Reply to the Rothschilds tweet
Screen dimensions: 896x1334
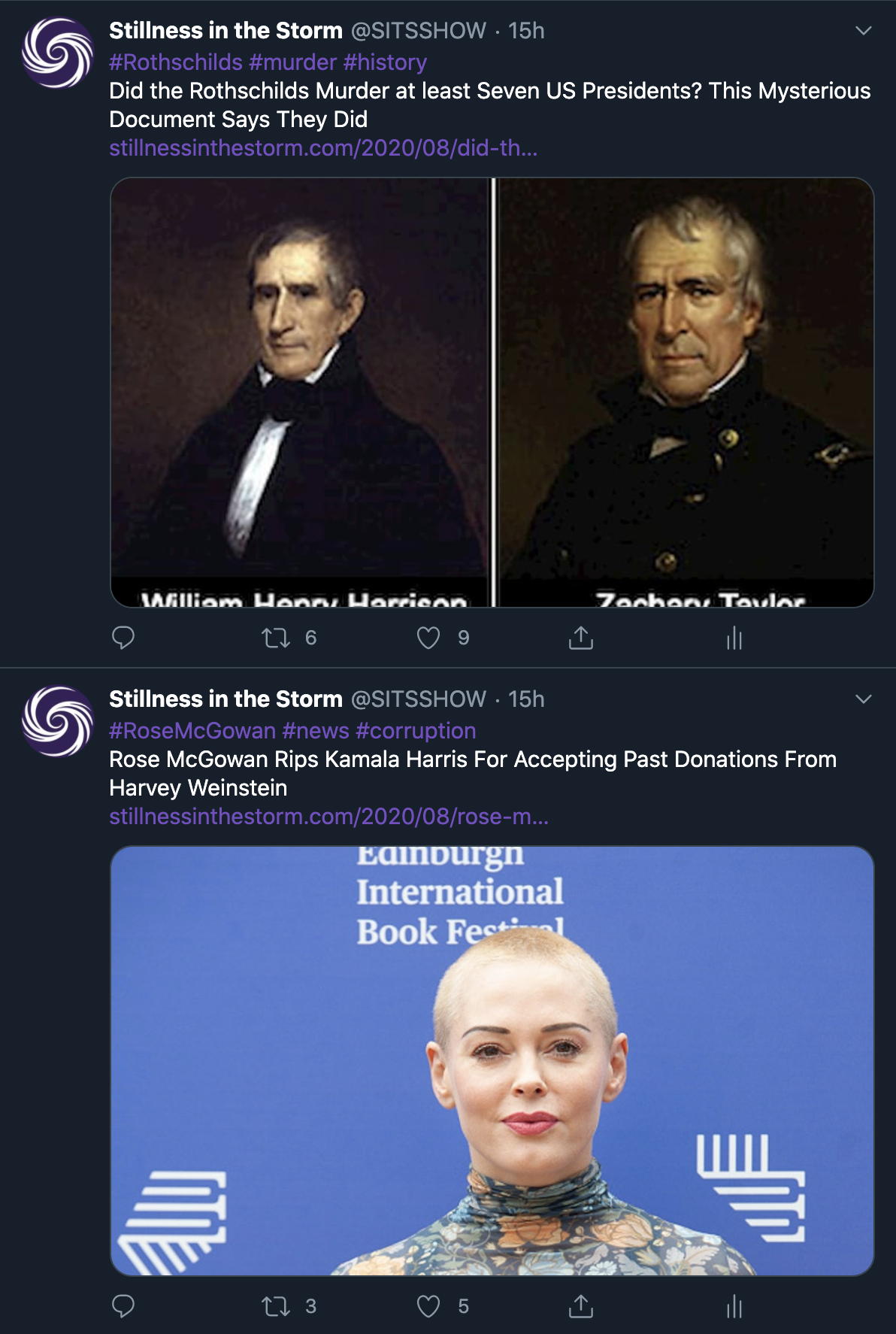[123, 638]
